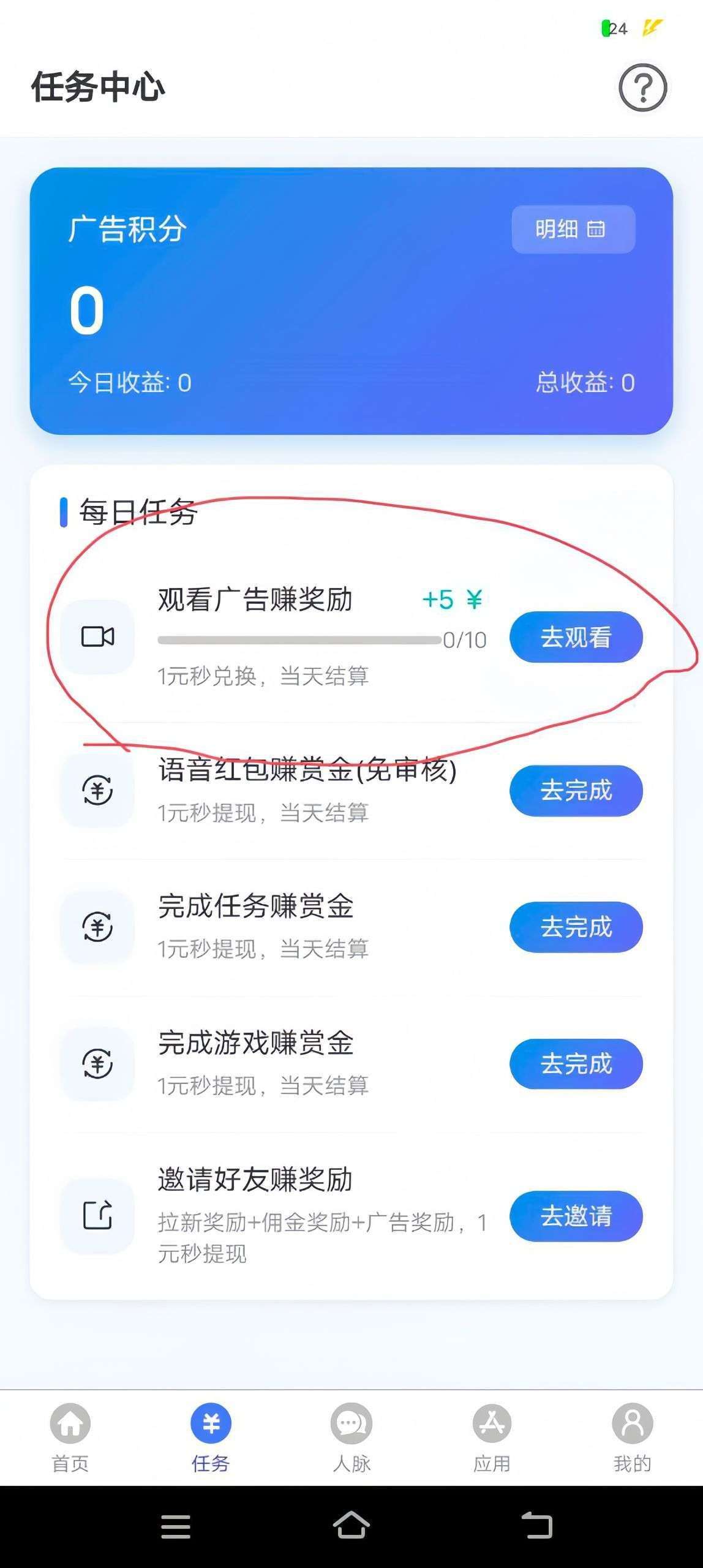Viewport: 703px width, 1568px height.
Task: Tap 去邀请 to invite friends
Action: [x=576, y=1216]
